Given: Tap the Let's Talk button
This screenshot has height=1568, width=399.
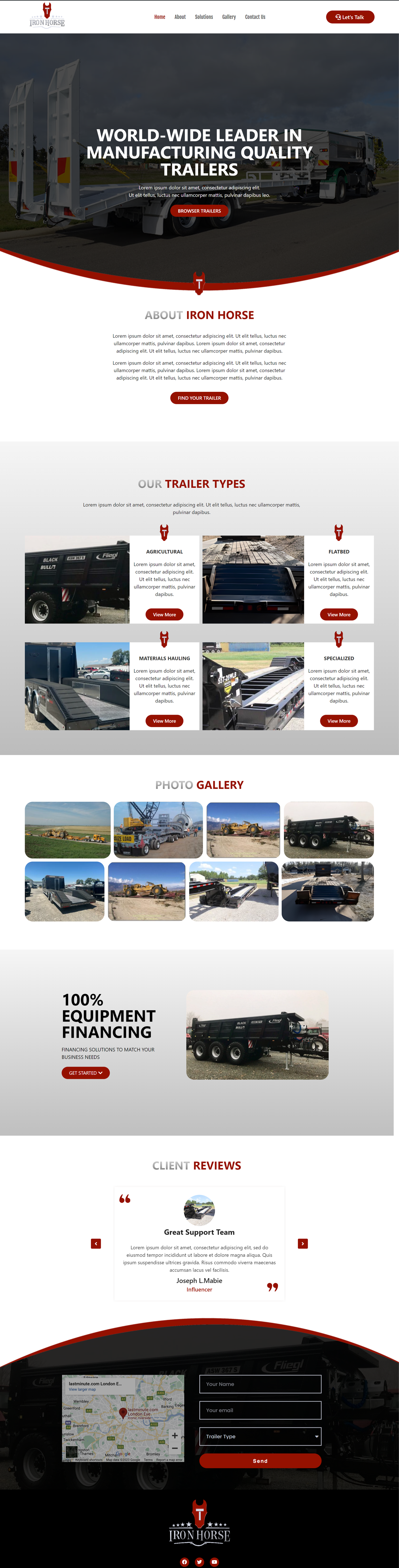Looking at the screenshot, I should 350,17.
